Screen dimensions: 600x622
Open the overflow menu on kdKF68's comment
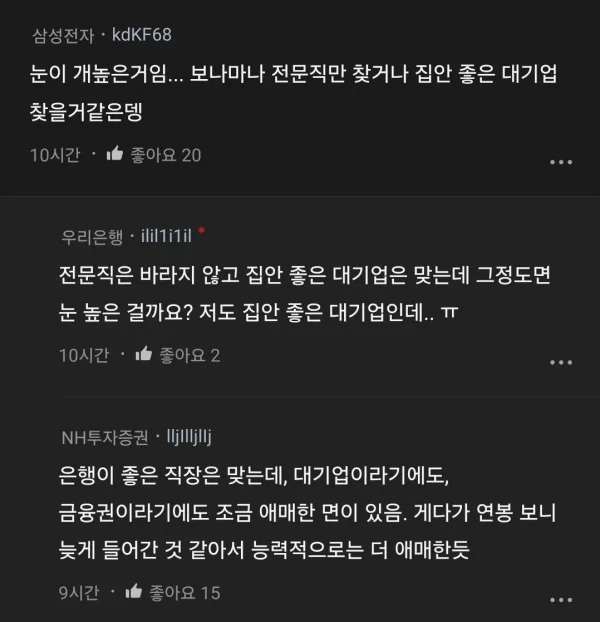coord(561,160)
